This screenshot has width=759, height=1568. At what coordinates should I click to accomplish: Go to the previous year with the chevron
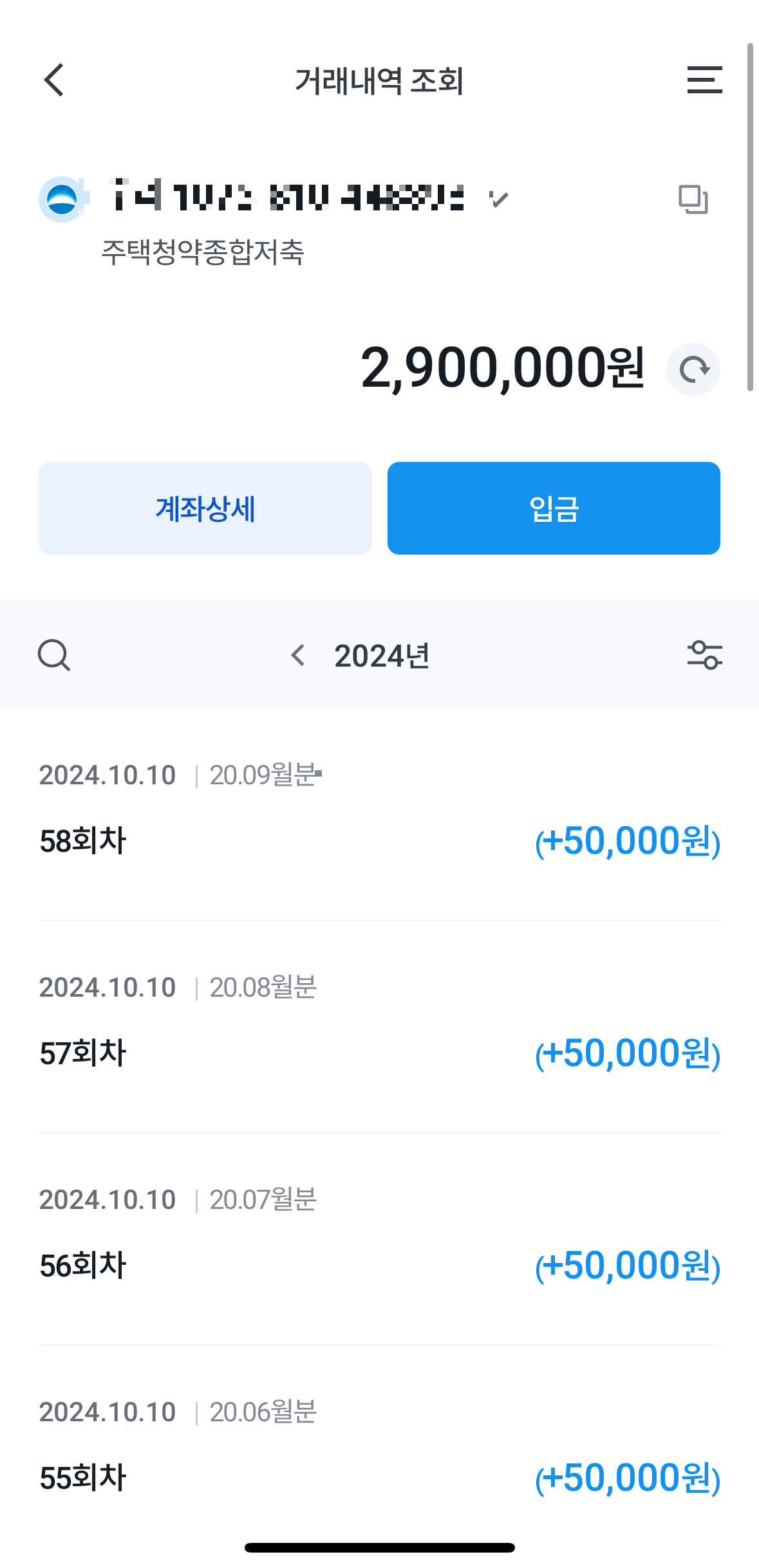click(x=299, y=656)
